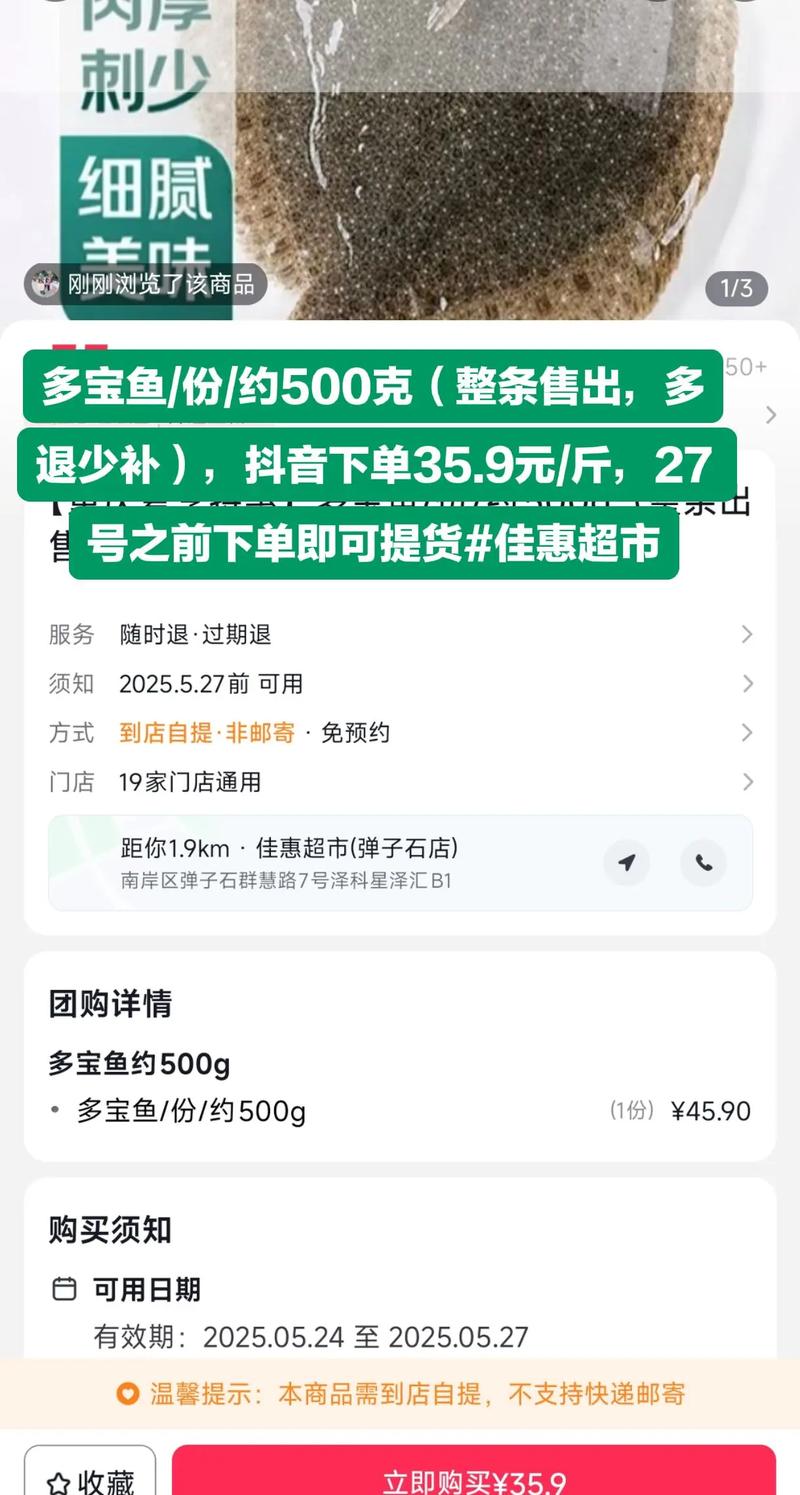The image size is (800, 1495).
Task: Expand the 服务 refund policy row
Action: (400, 634)
